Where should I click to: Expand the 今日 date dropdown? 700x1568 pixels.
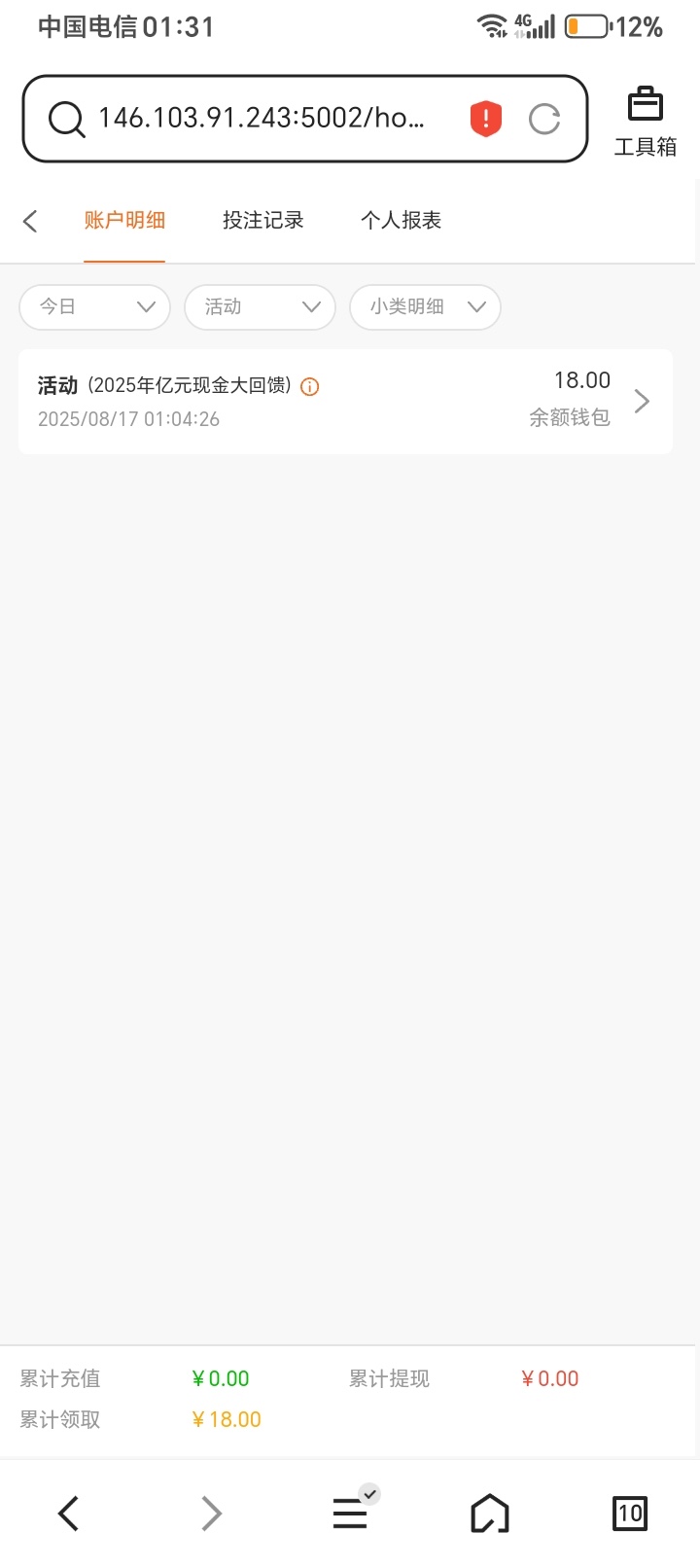[x=95, y=307]
